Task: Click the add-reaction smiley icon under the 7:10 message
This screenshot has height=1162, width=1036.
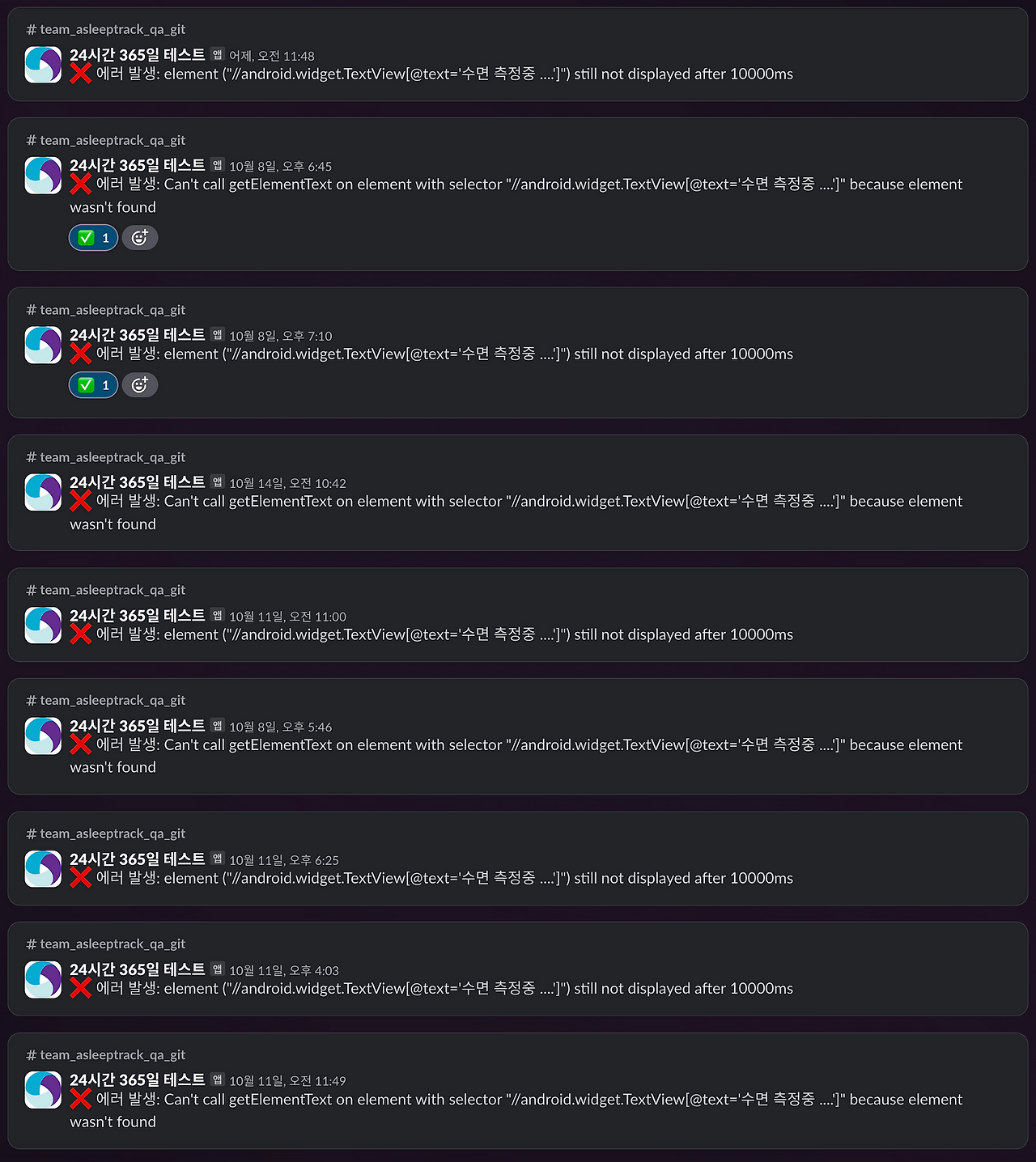Action: [x=139, y=384]
